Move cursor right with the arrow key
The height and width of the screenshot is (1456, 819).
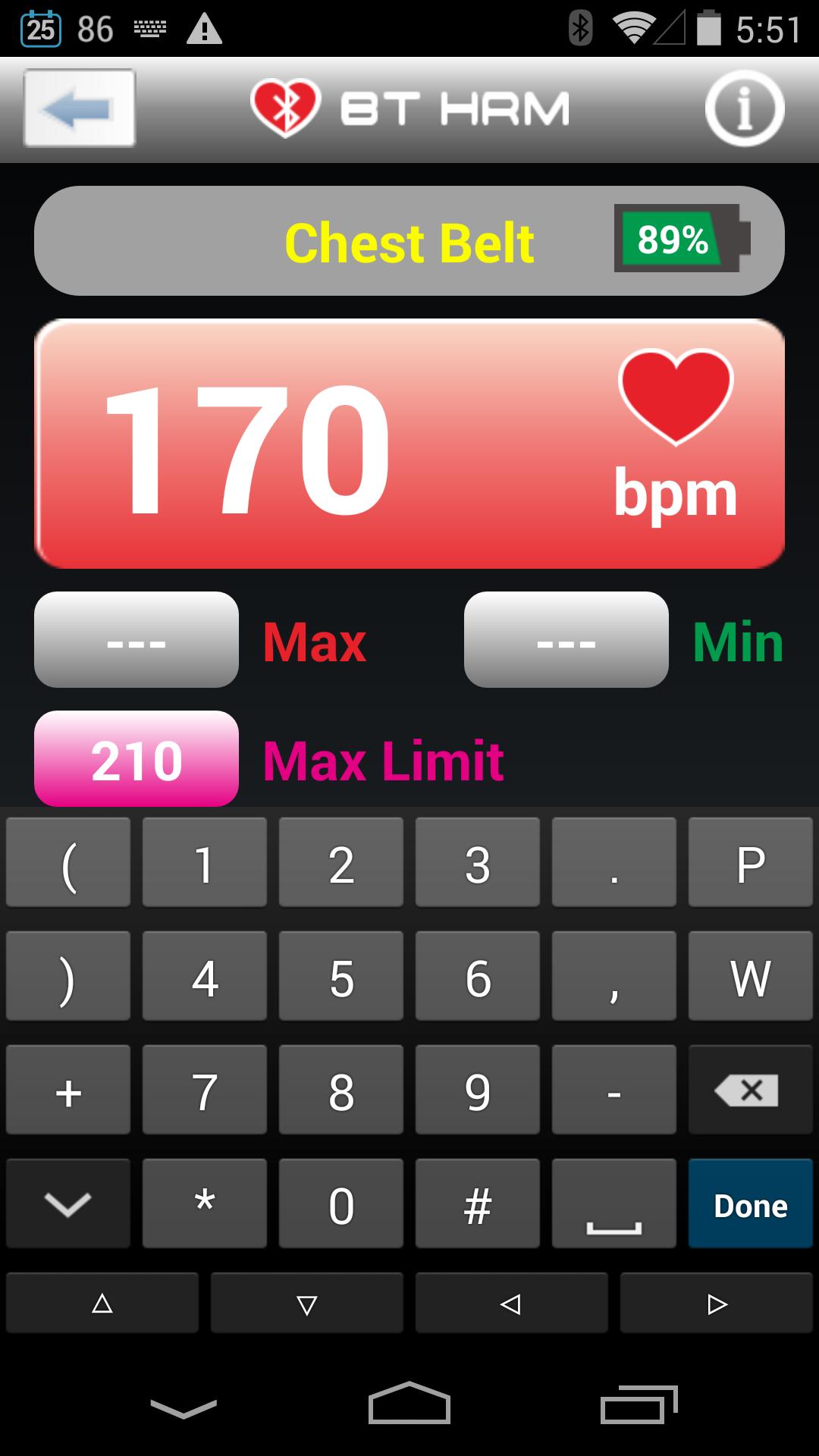click(716, 1304)
